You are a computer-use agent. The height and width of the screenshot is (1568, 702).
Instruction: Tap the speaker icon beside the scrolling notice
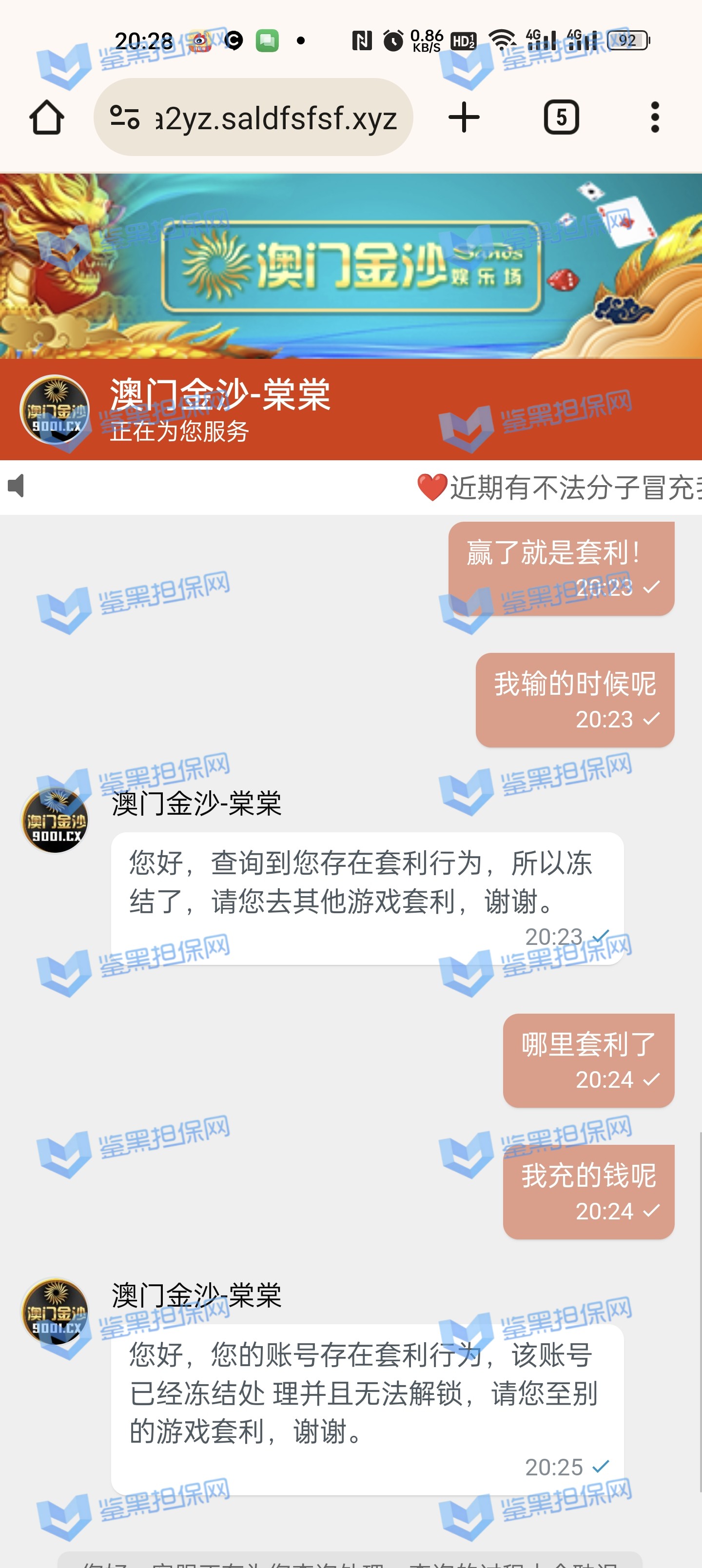[16, 486]
